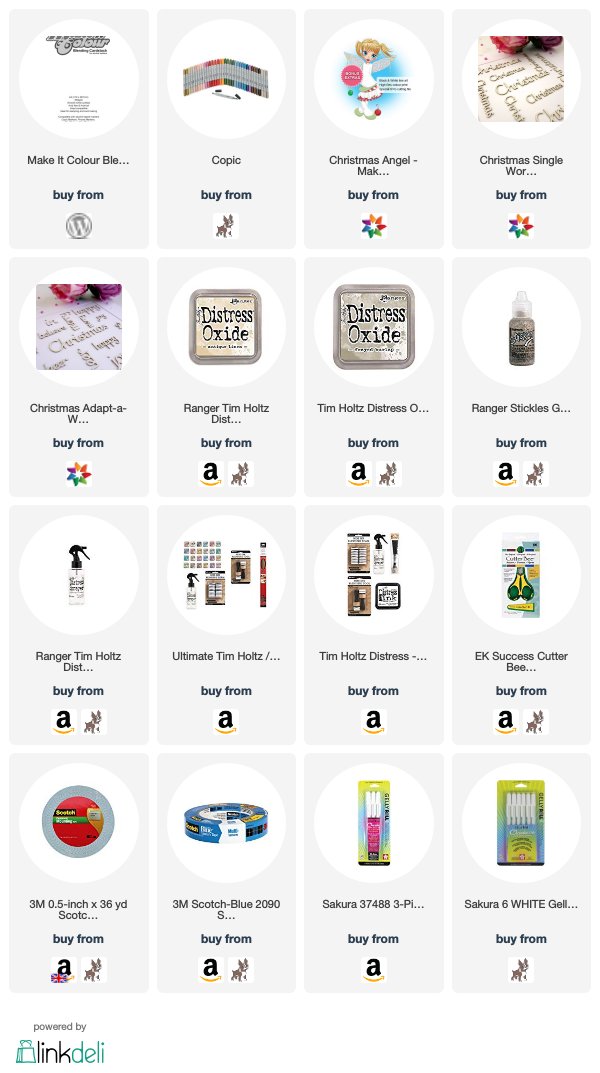Buy Ranger Tim Holtz Dist Oxide from Amazon
This screenshot has width=600, height=1073.
(x=210, y=474)
